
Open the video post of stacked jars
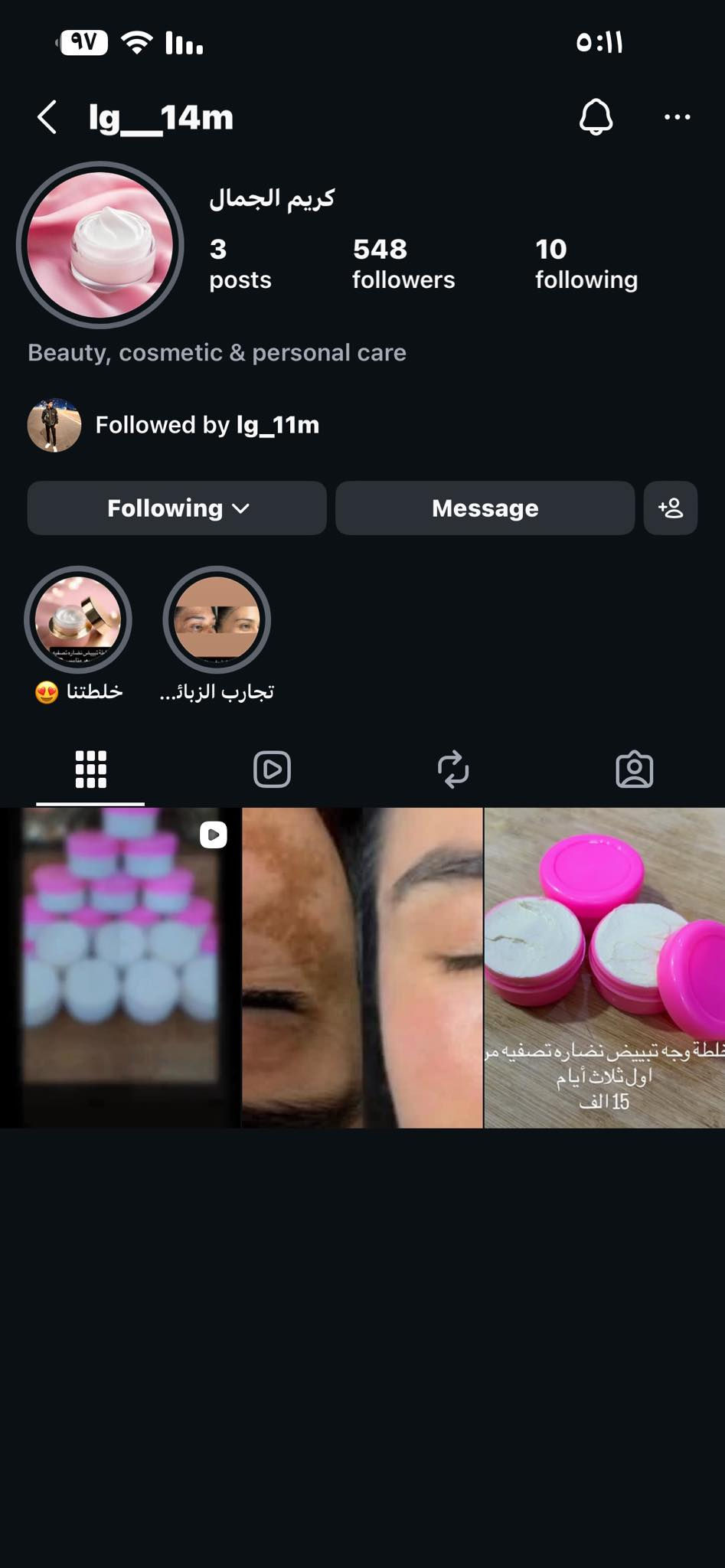point(120,968)
